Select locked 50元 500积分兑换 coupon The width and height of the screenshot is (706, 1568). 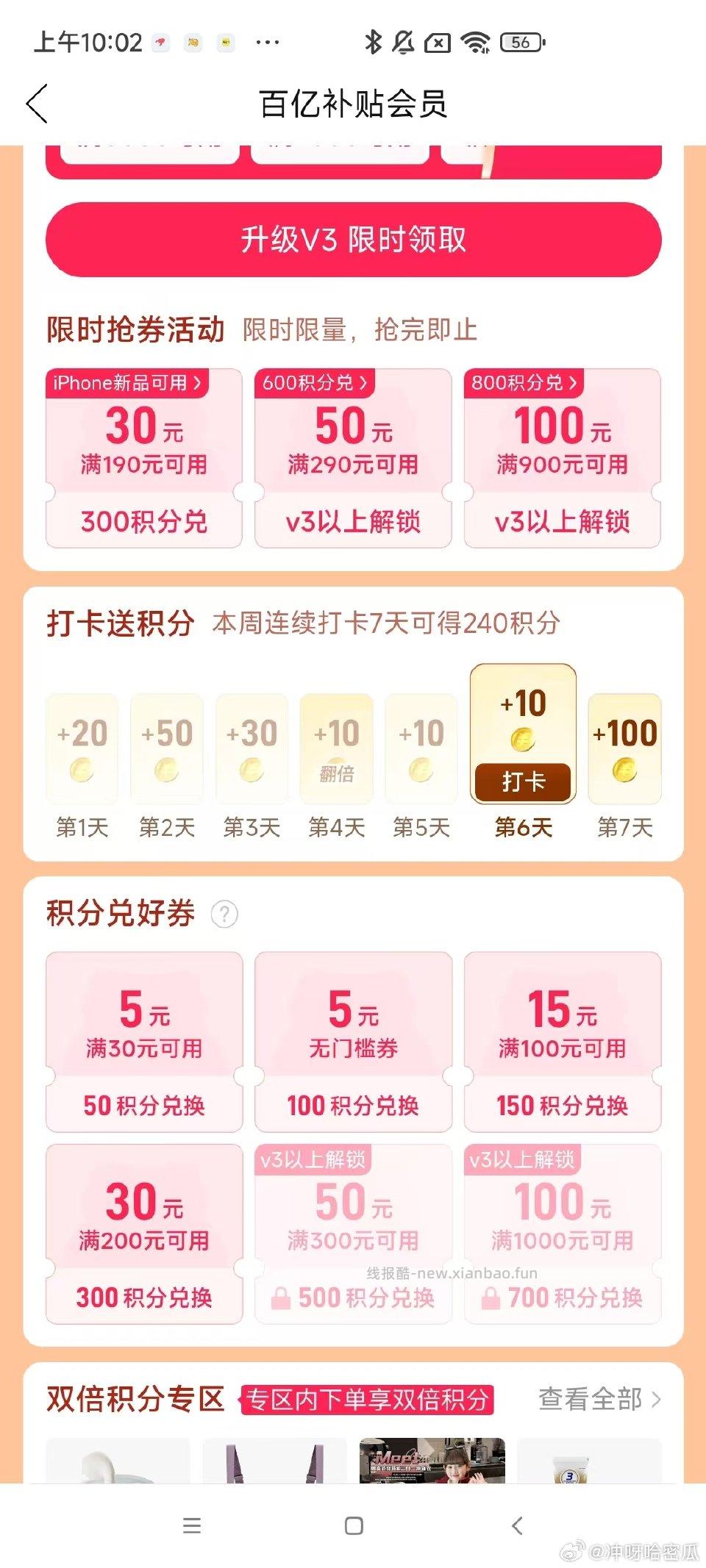353,1297
